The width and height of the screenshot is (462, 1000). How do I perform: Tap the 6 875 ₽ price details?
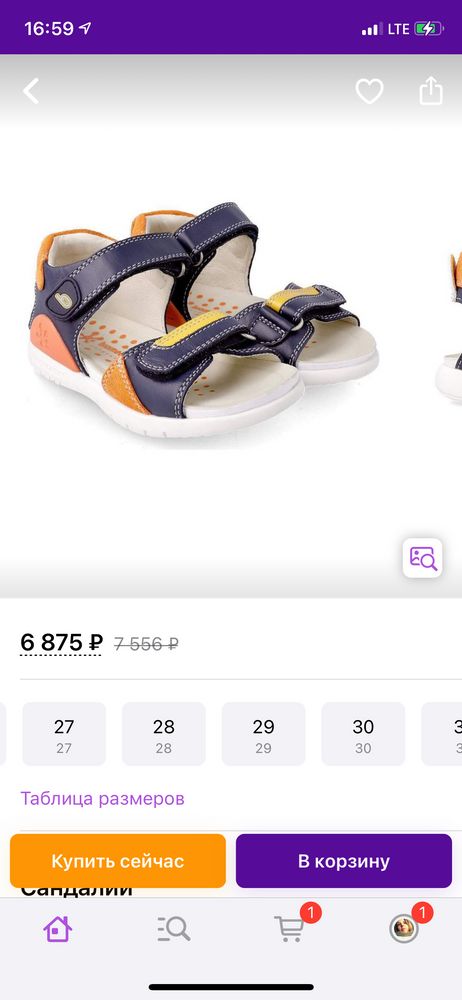coord(61,643)
